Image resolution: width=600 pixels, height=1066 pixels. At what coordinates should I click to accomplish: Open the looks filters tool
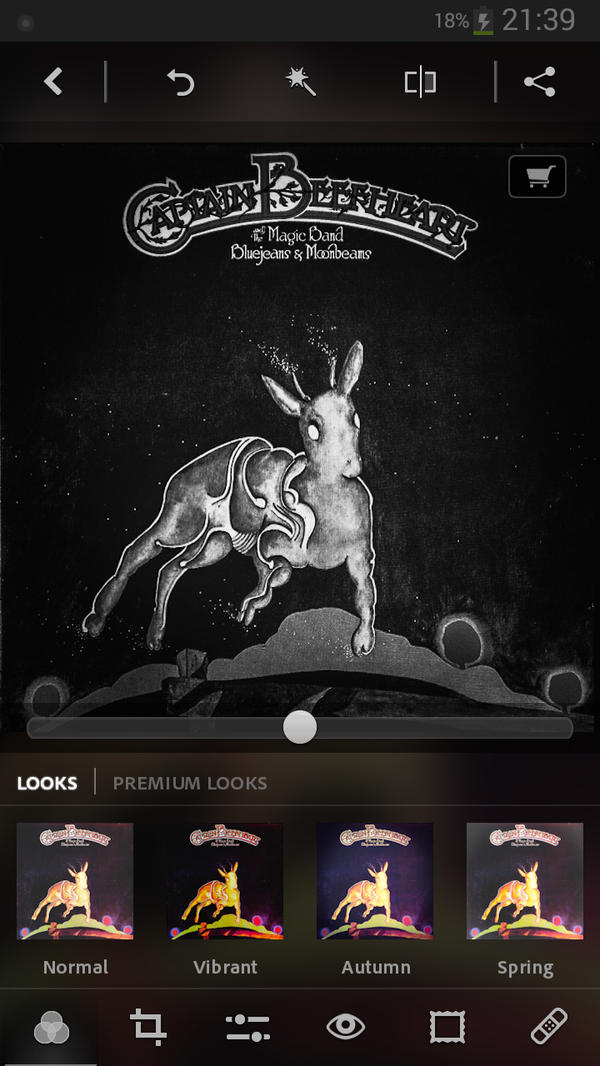[51, 1027]
